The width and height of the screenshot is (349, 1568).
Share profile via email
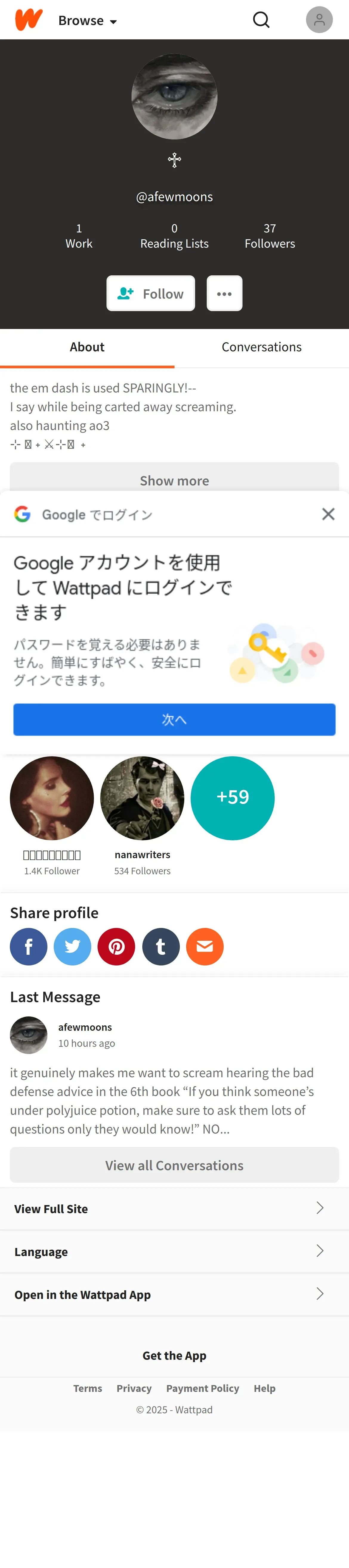pyautogui.click(x=205, y=946)
